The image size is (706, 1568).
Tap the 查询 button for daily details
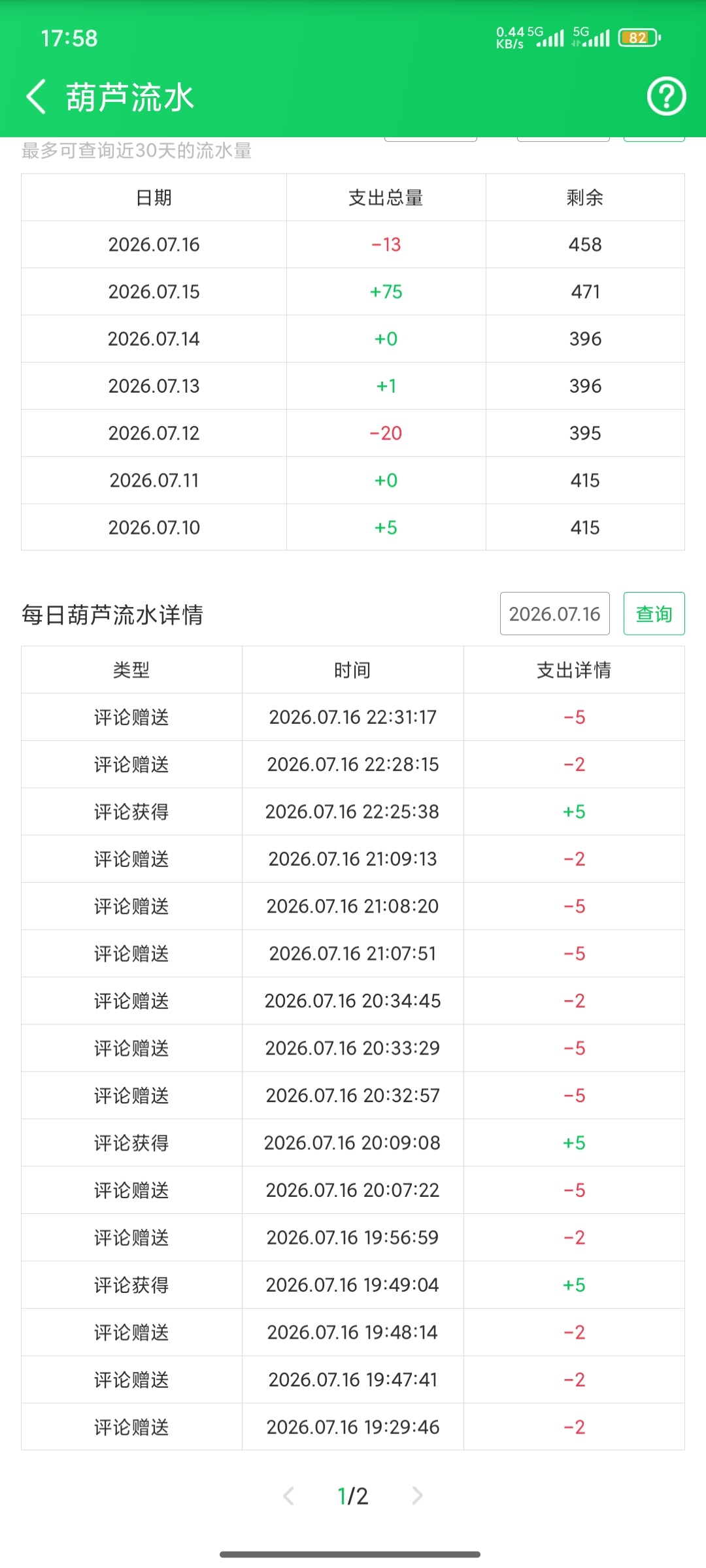654,613
